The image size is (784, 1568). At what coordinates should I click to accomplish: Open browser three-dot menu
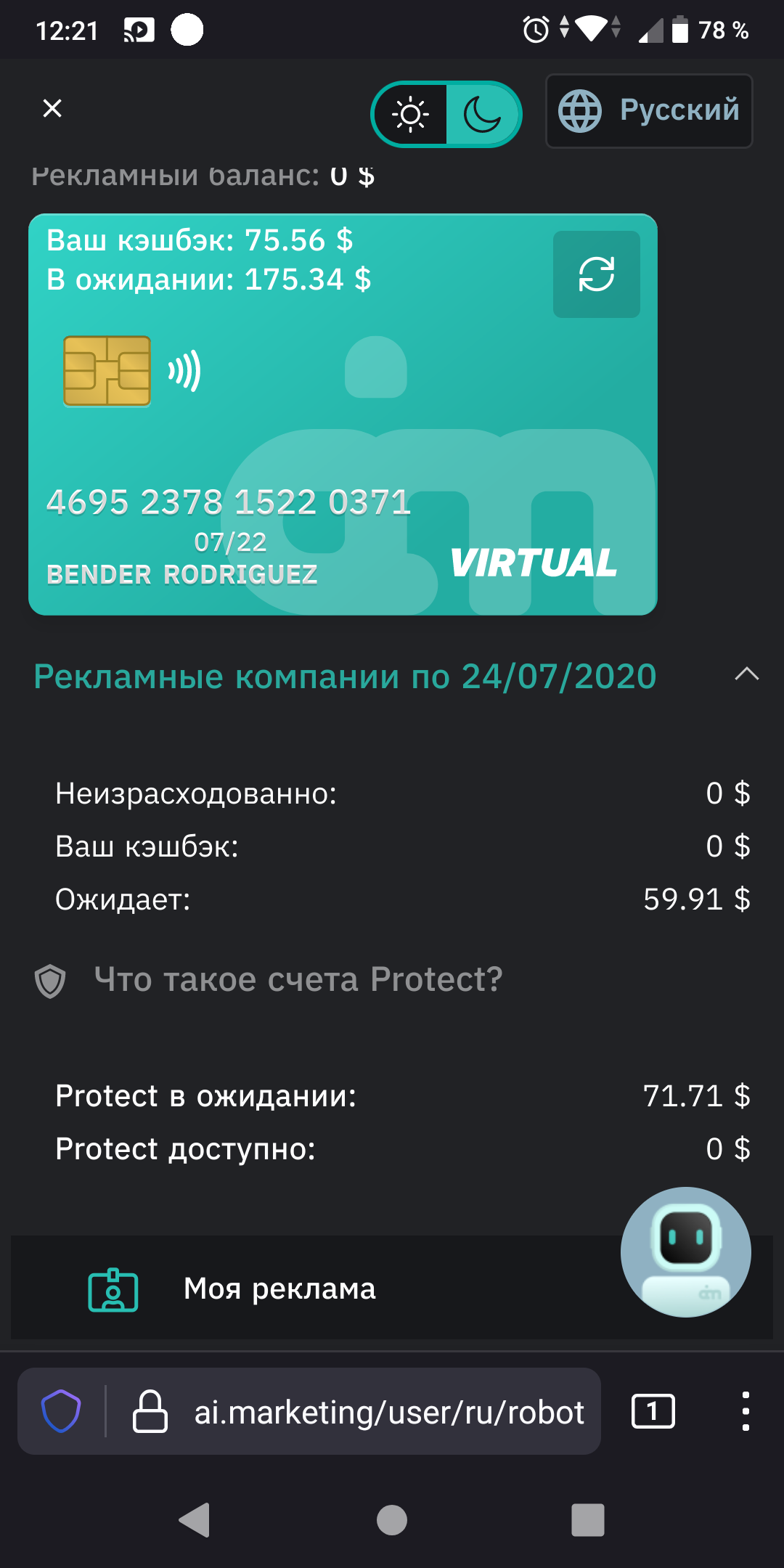pos(745,1411)
